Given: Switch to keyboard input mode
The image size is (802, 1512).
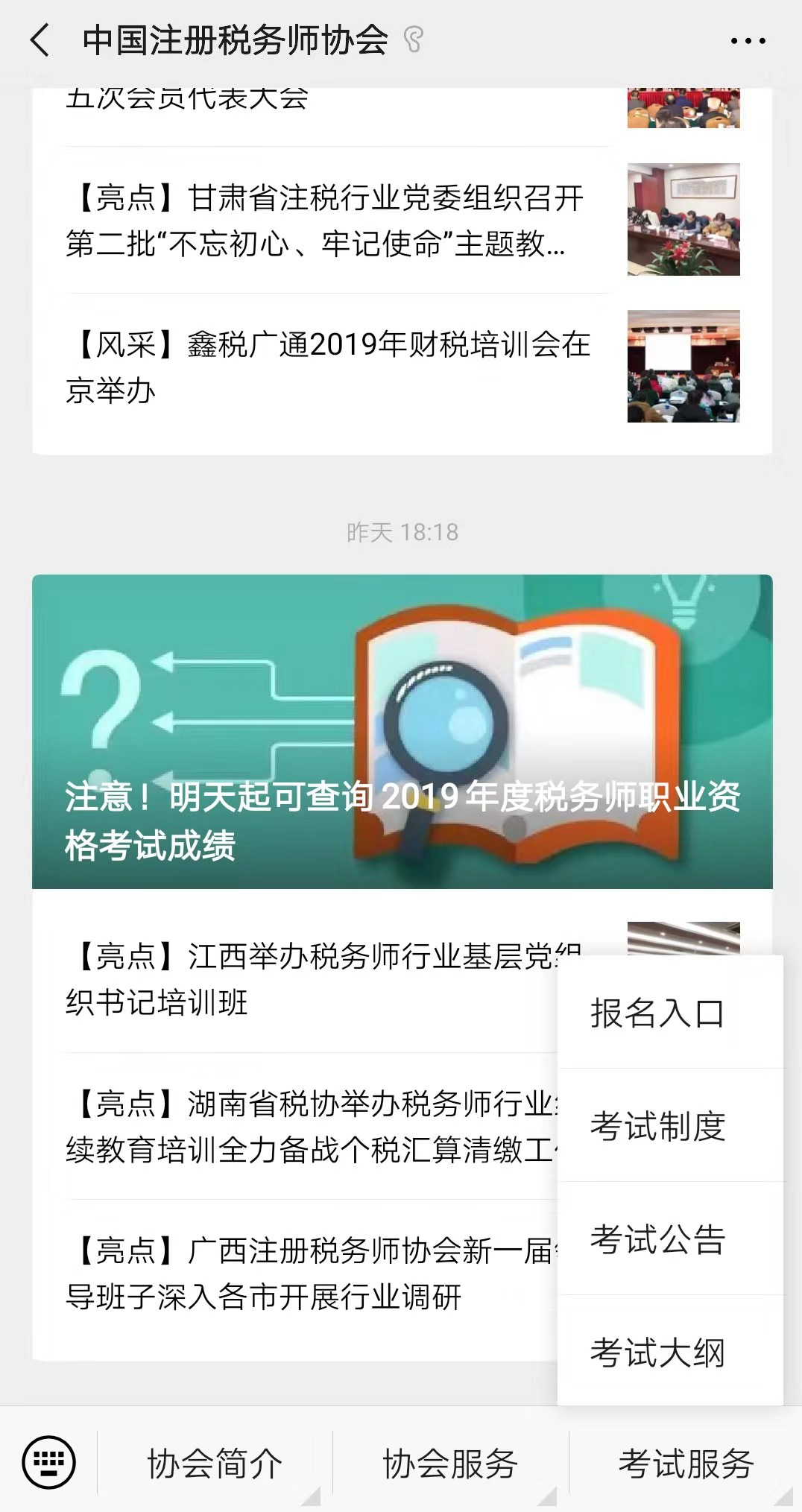Looking at the screenshot, I should pos(49,1463).
